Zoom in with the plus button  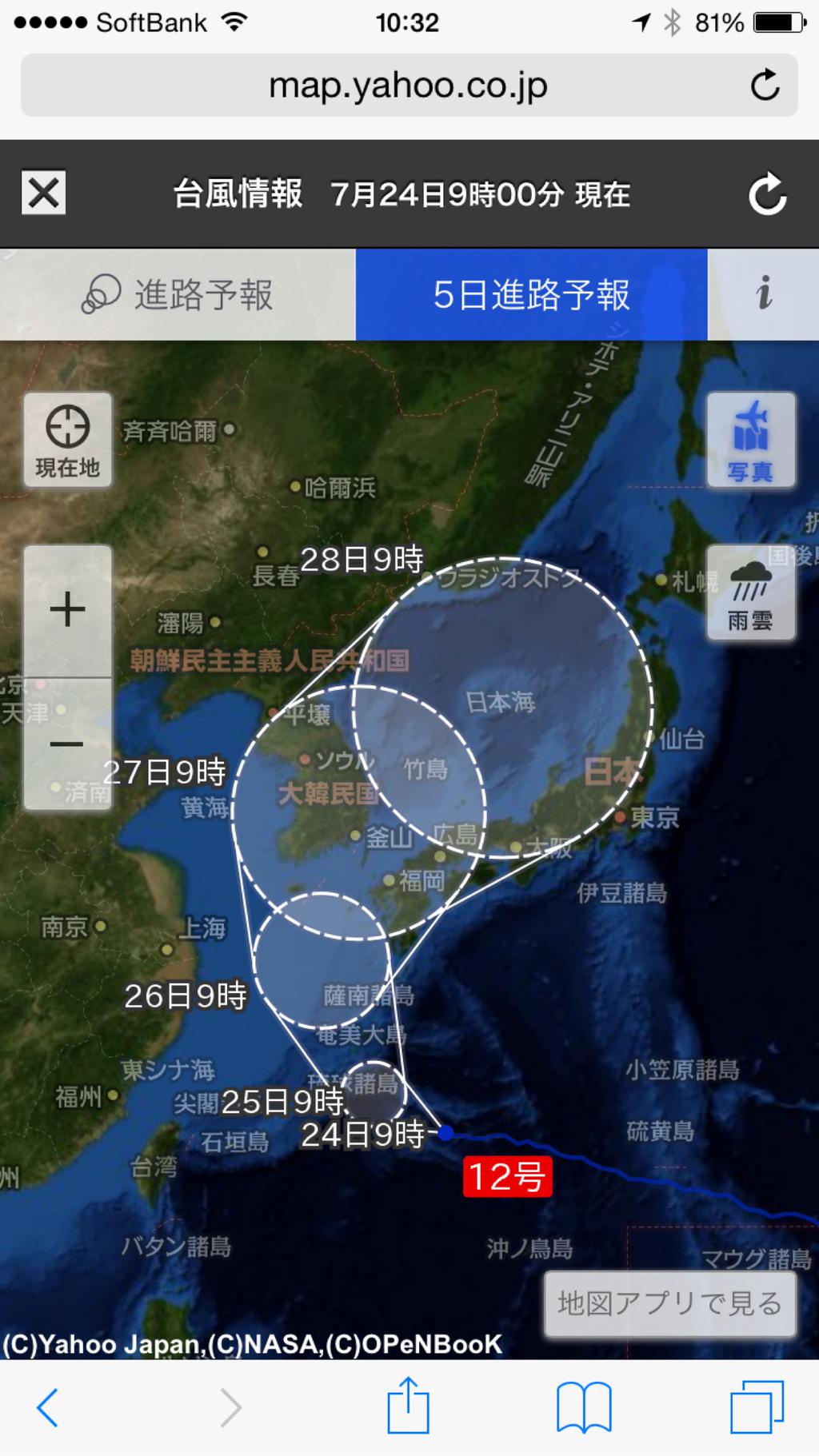coord(68,610)
